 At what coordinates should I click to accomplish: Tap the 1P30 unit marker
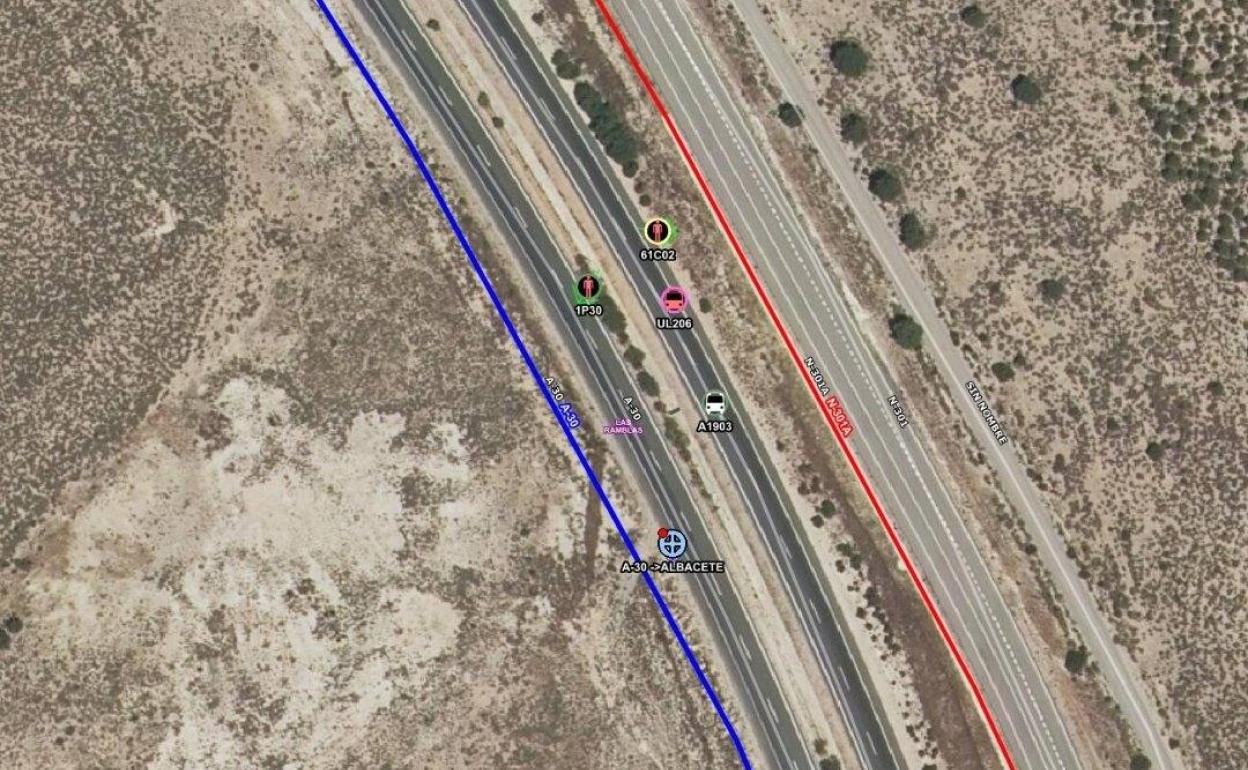[x=588, y=289]
